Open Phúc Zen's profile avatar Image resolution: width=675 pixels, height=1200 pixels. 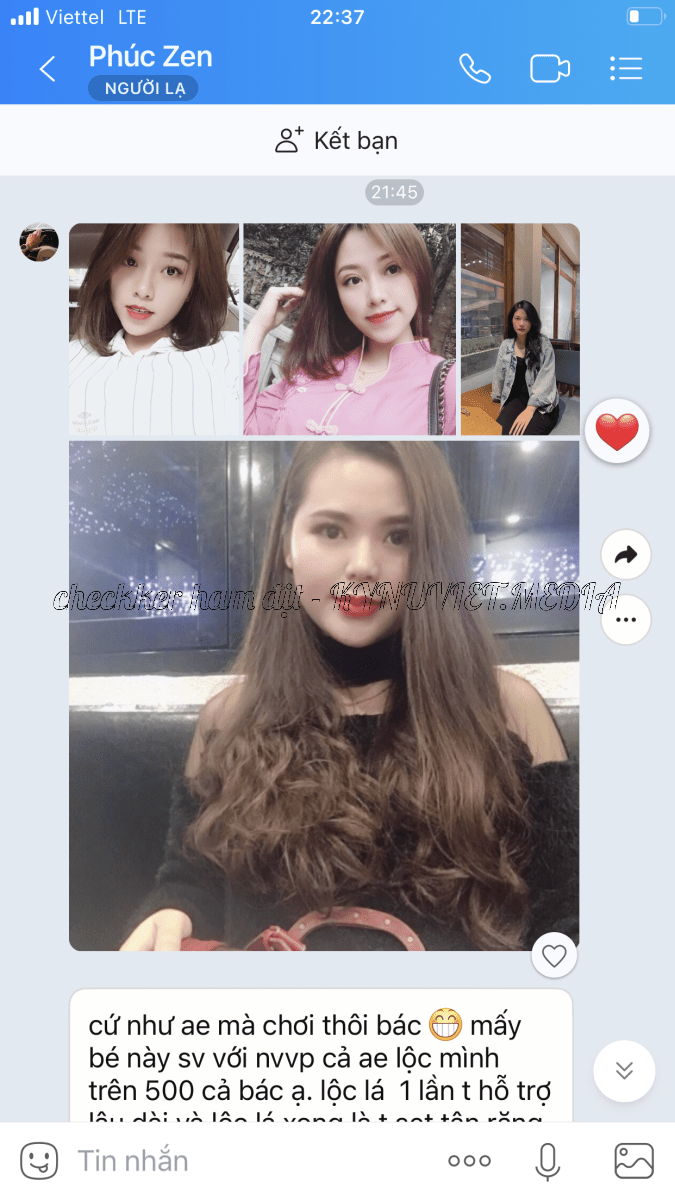coord(40,242)
